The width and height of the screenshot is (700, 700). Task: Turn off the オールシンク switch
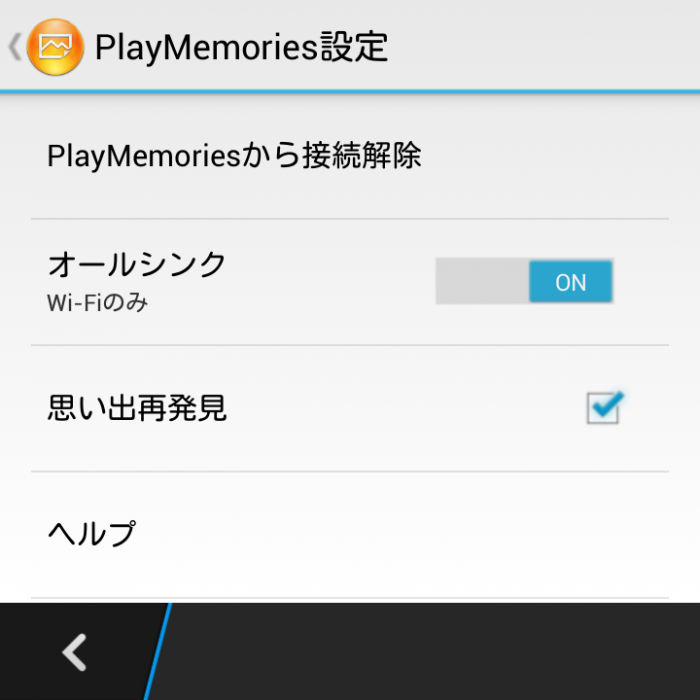point(524,282)
